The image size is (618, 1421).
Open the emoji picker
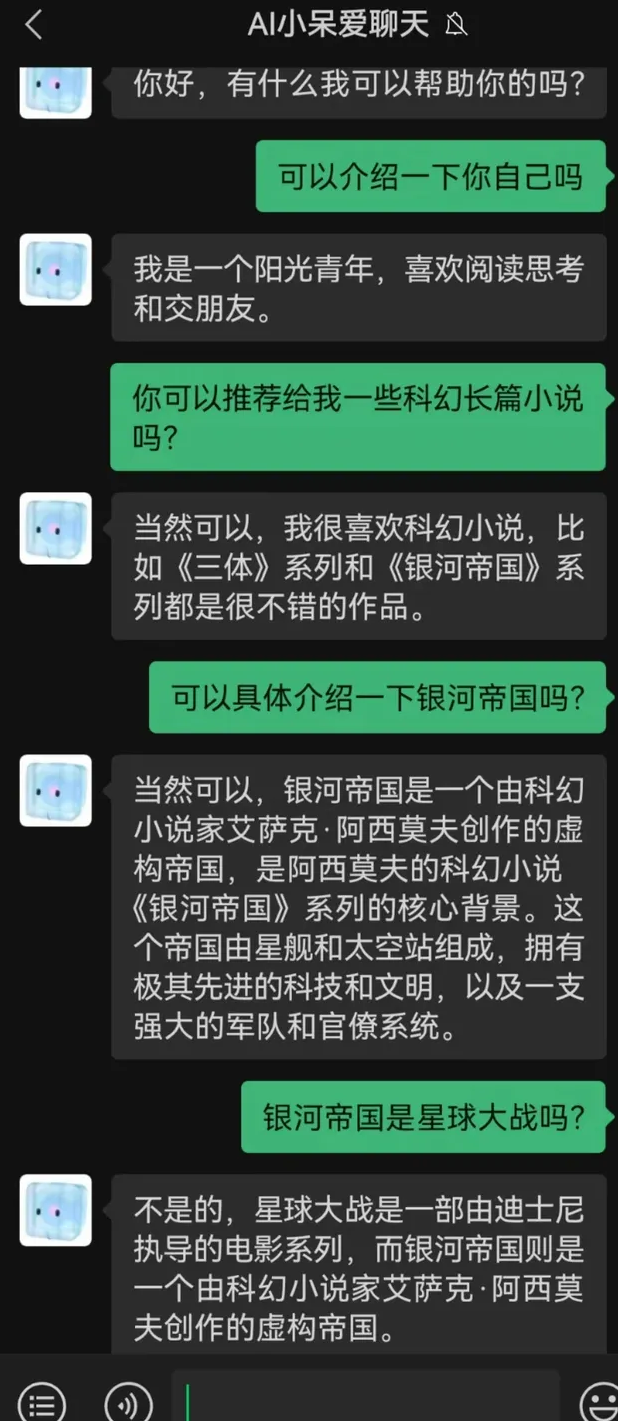tap(599, 1400)
